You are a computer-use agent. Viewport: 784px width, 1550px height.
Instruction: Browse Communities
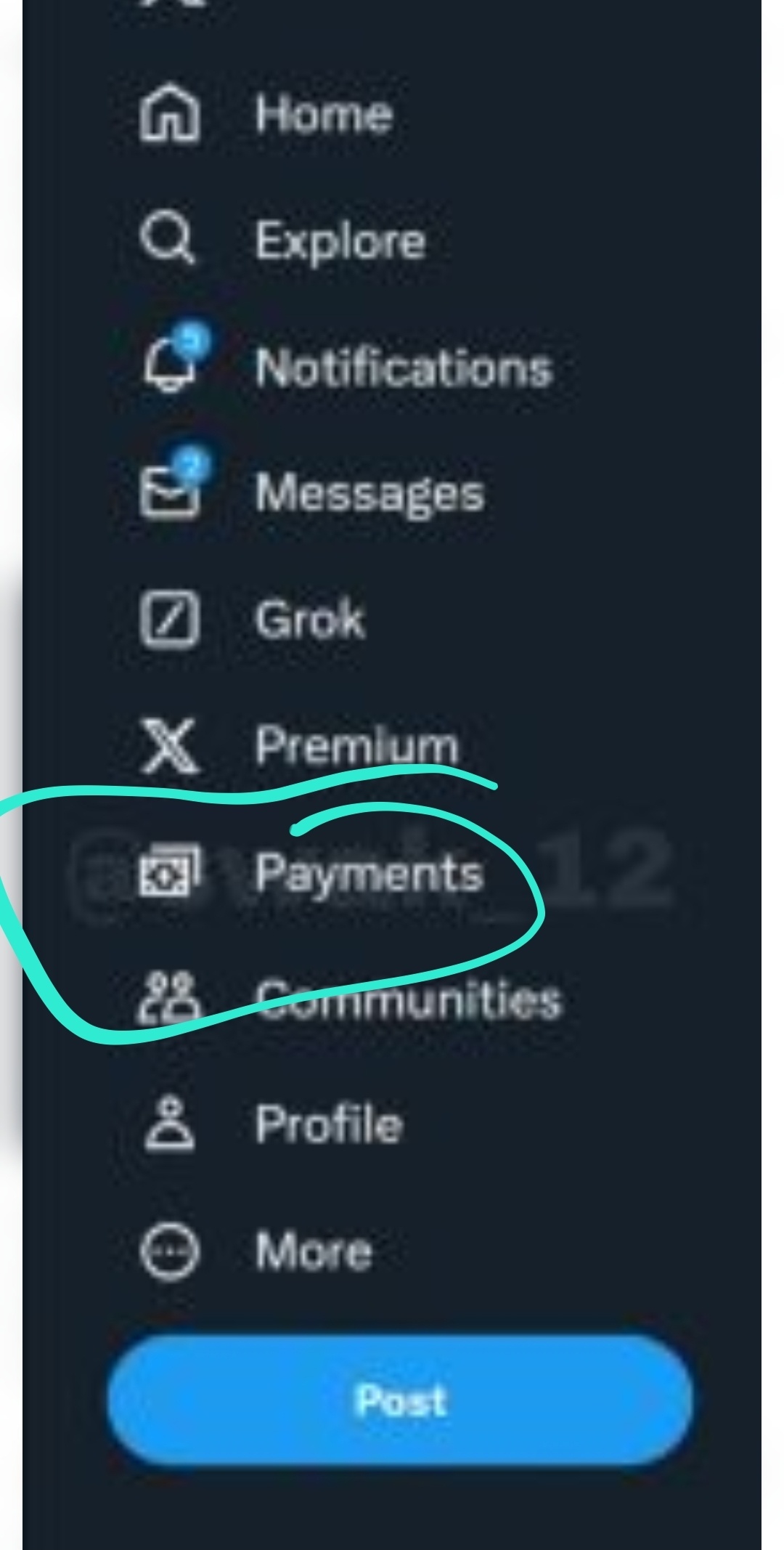[x=350, y=999]
